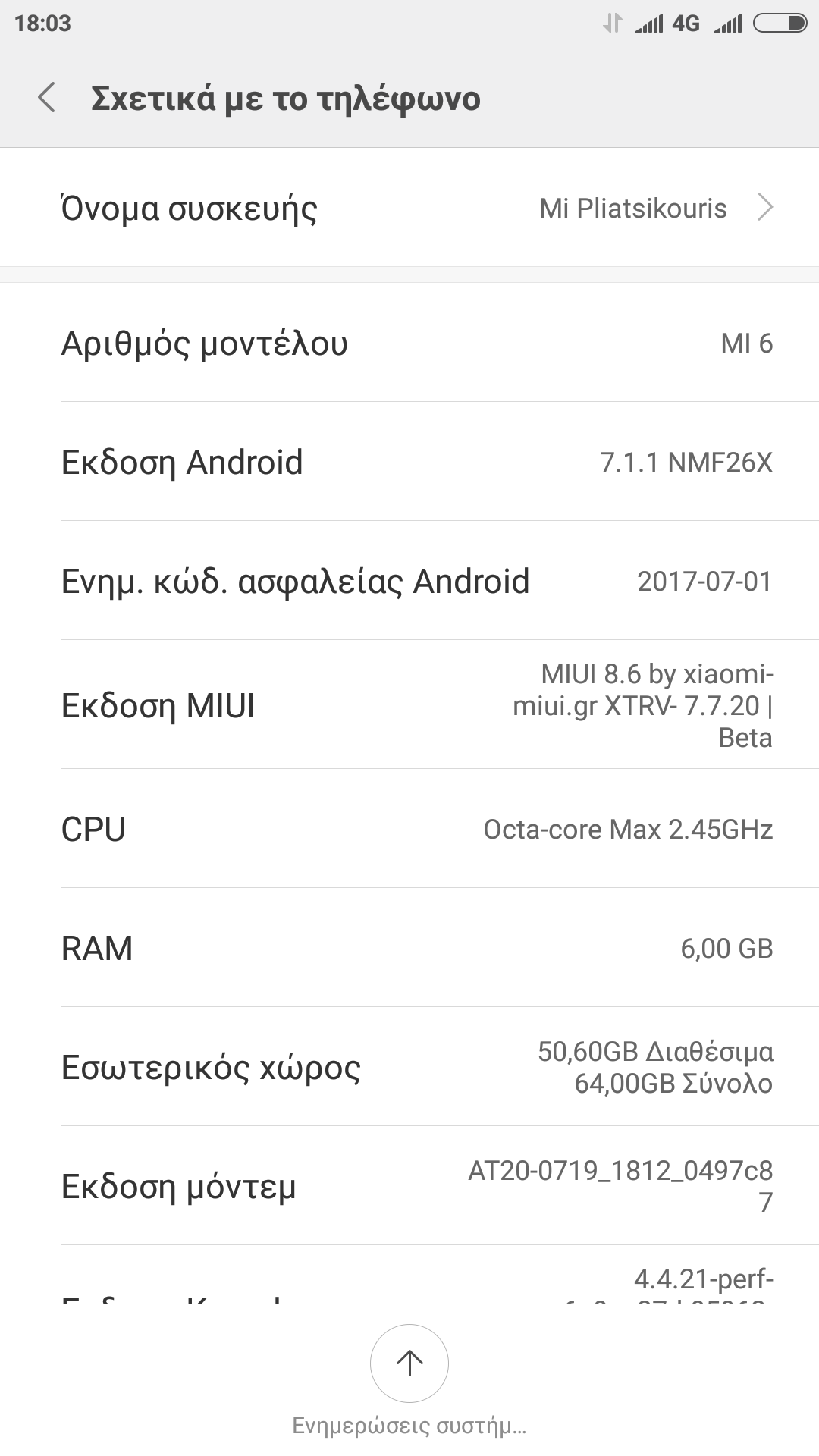This screenshot has height=1456, width=819.
Task: Tap the CPU row
Action: click(x=409, y=829)
